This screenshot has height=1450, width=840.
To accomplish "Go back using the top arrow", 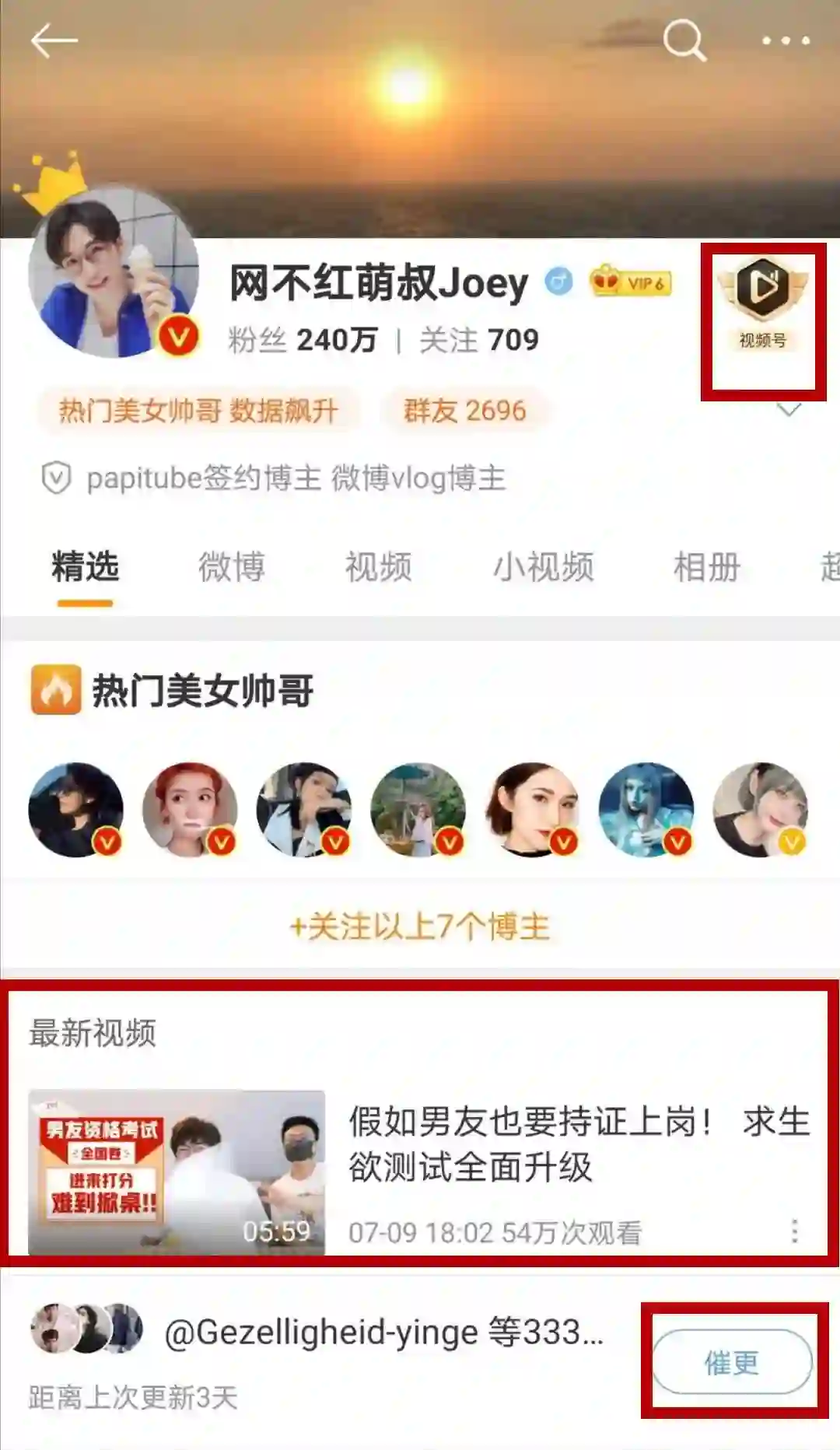I will [54, 40].
